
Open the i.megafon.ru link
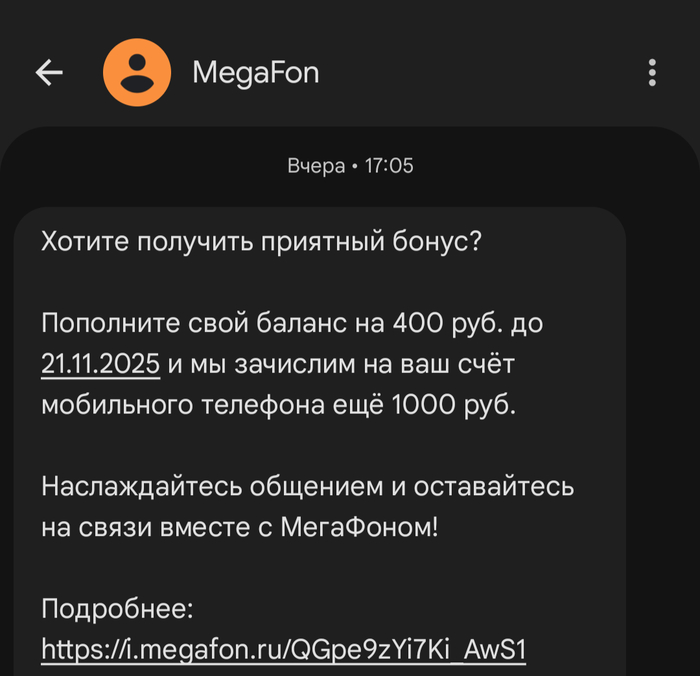click(x=283, y=650)
